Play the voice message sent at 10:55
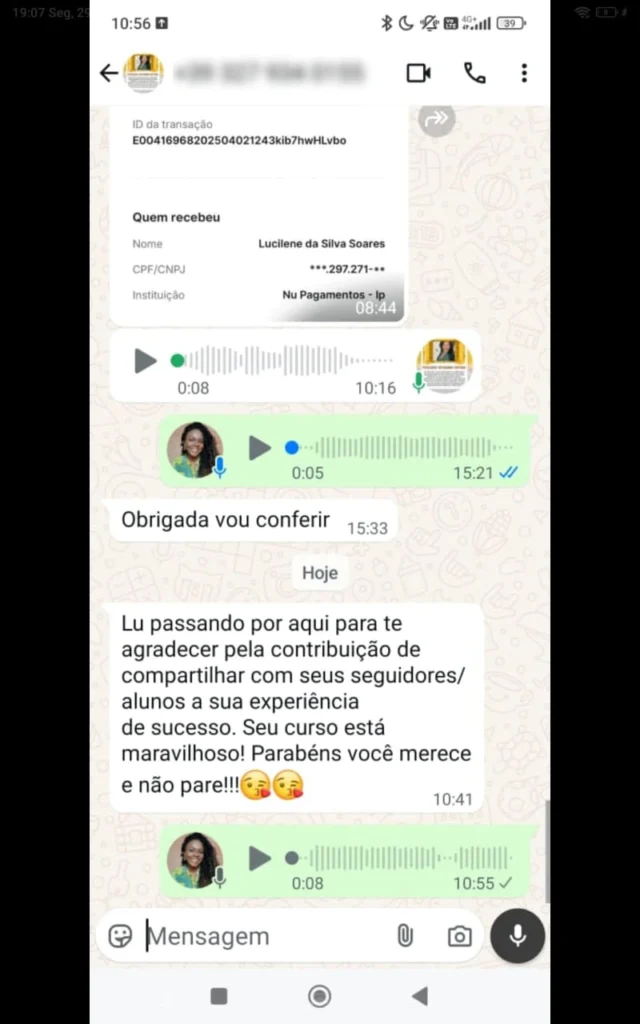Viewport: 640px width, 1024px height. pyautogui.click(x=260, y=857)
